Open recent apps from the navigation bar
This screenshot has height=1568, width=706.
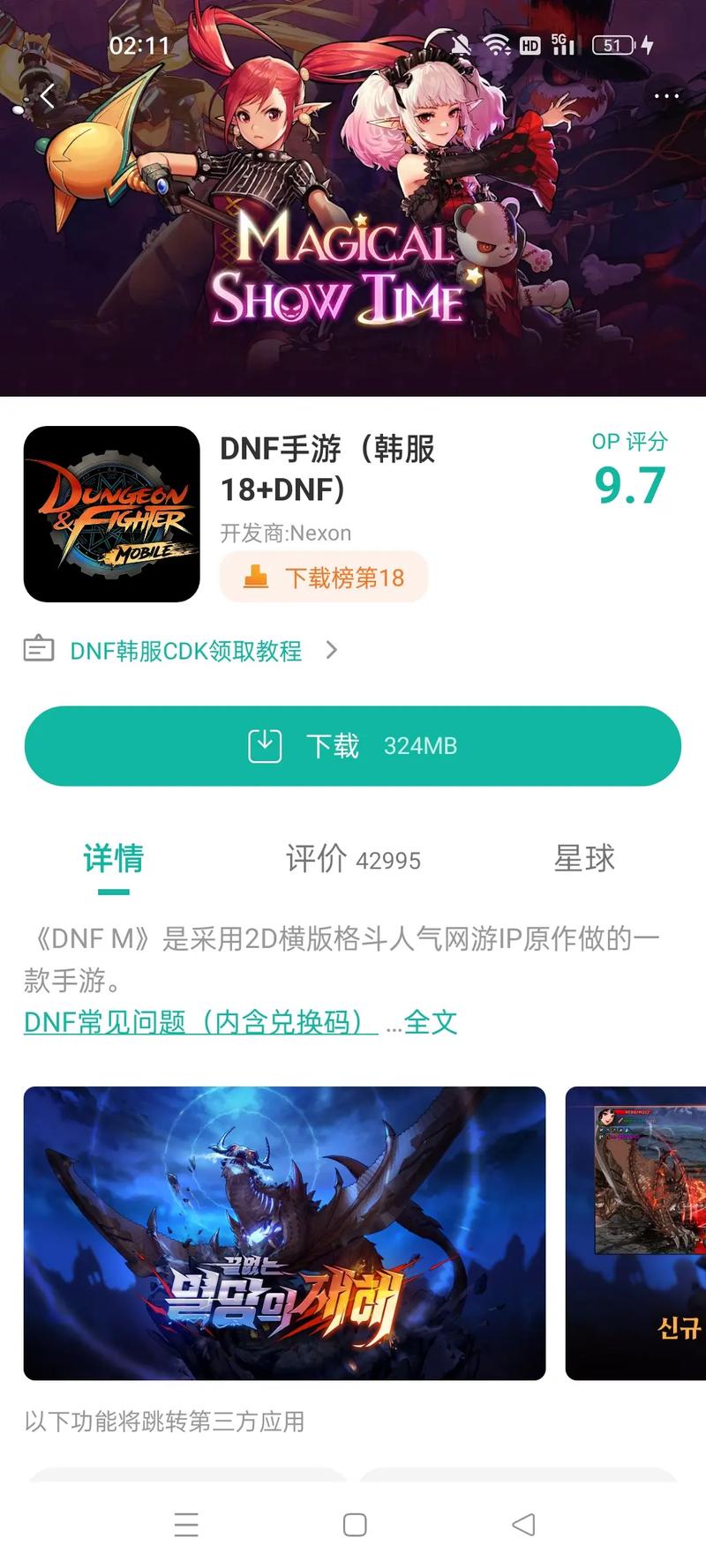coord(186,1525)
